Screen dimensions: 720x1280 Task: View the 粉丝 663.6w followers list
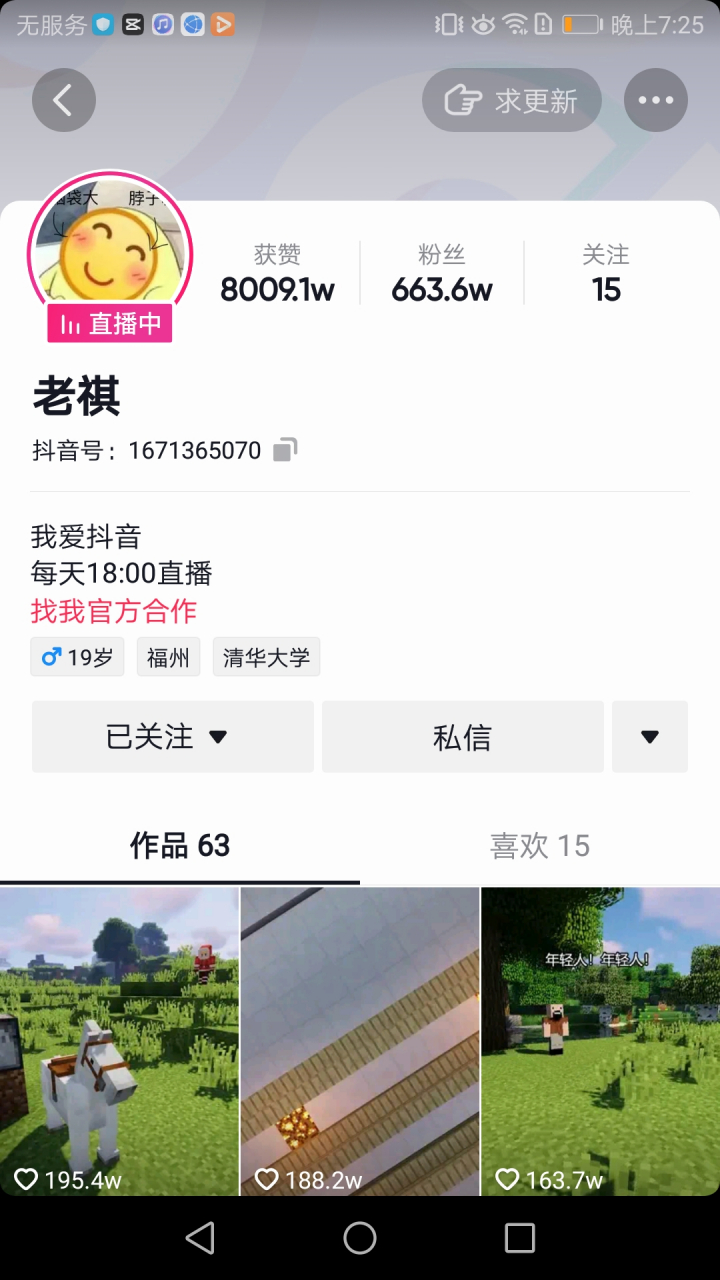tap(442, 273)
